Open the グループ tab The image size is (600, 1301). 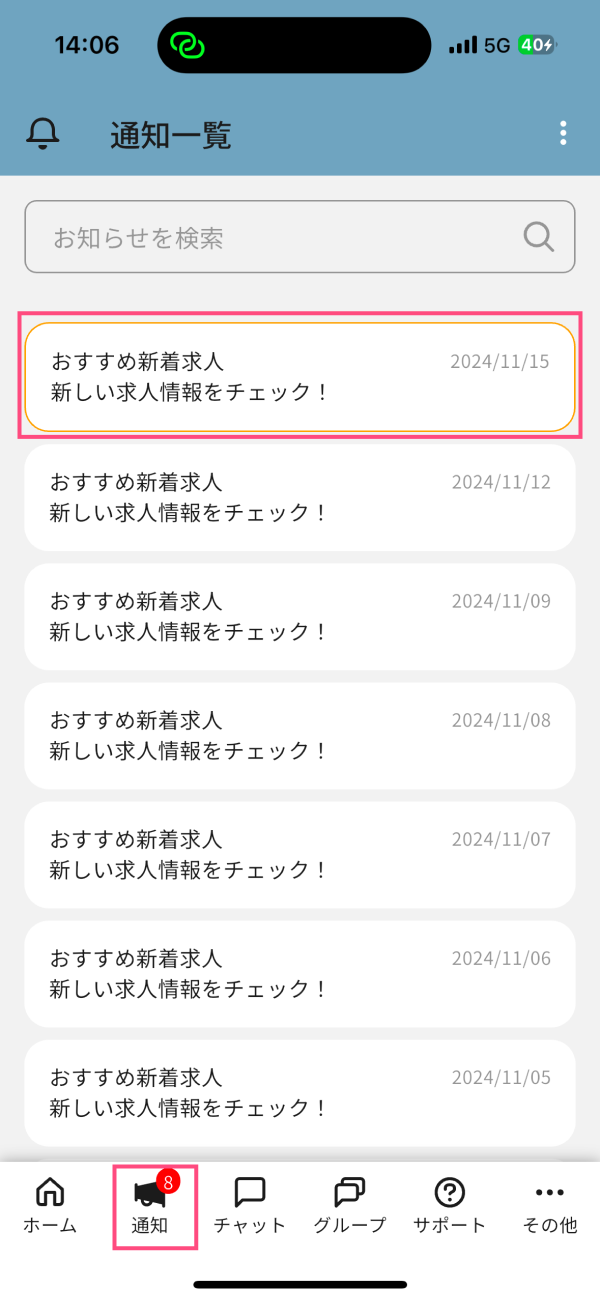[x=350, y=1205]
